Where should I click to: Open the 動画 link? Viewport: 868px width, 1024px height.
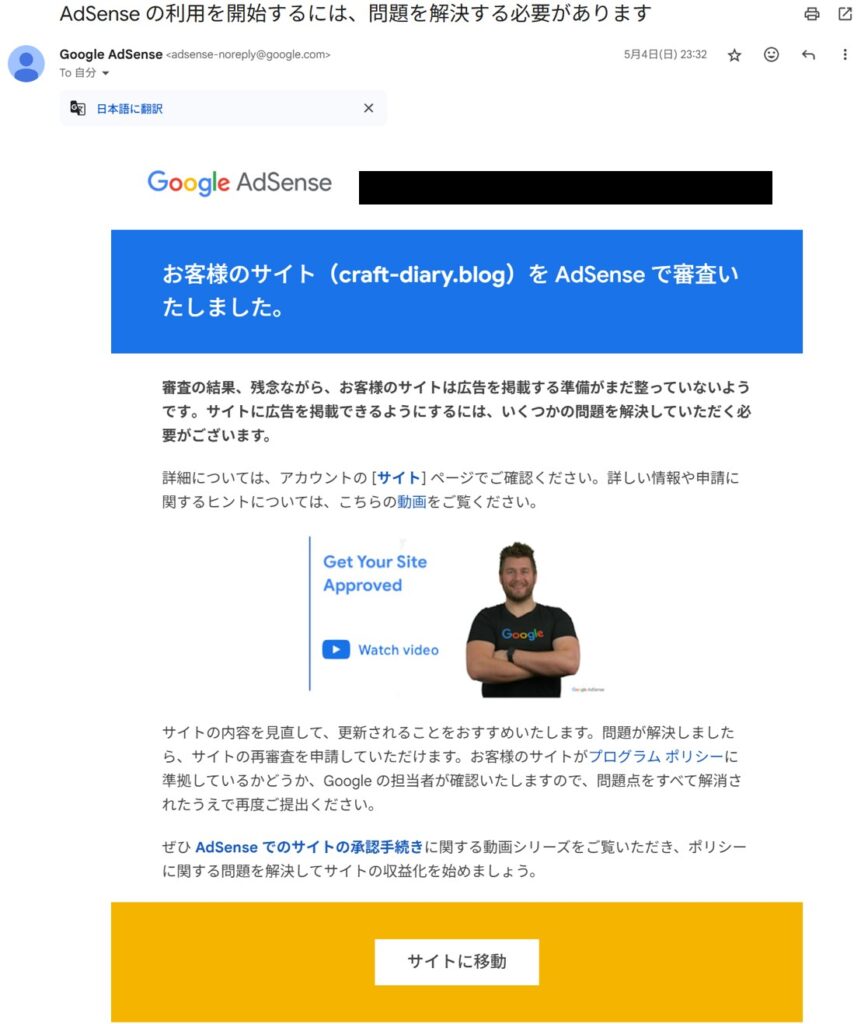(411, 502)
